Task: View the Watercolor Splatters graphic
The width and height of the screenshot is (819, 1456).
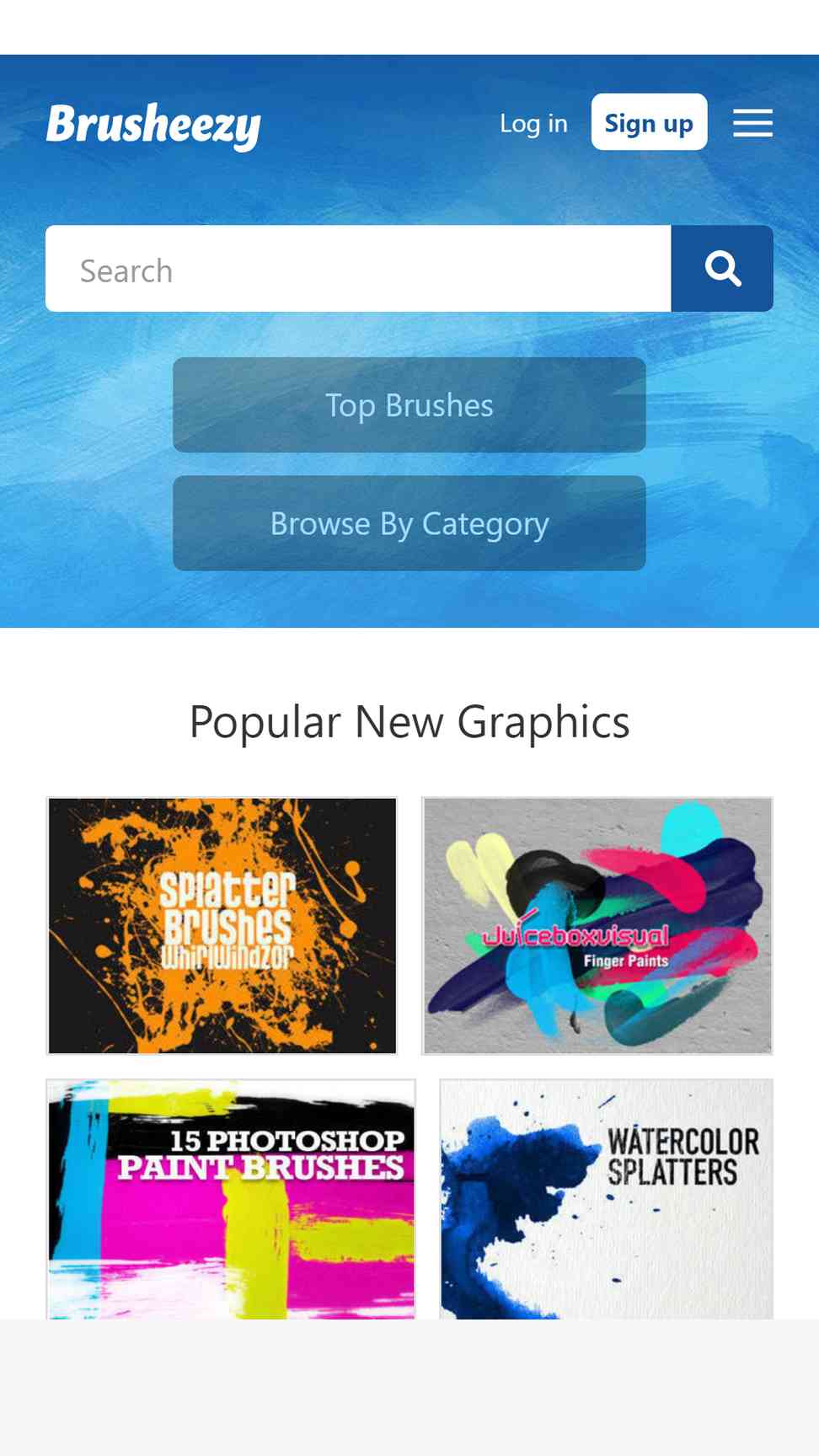Action: pyautogui.click(x=607, y=1199)
